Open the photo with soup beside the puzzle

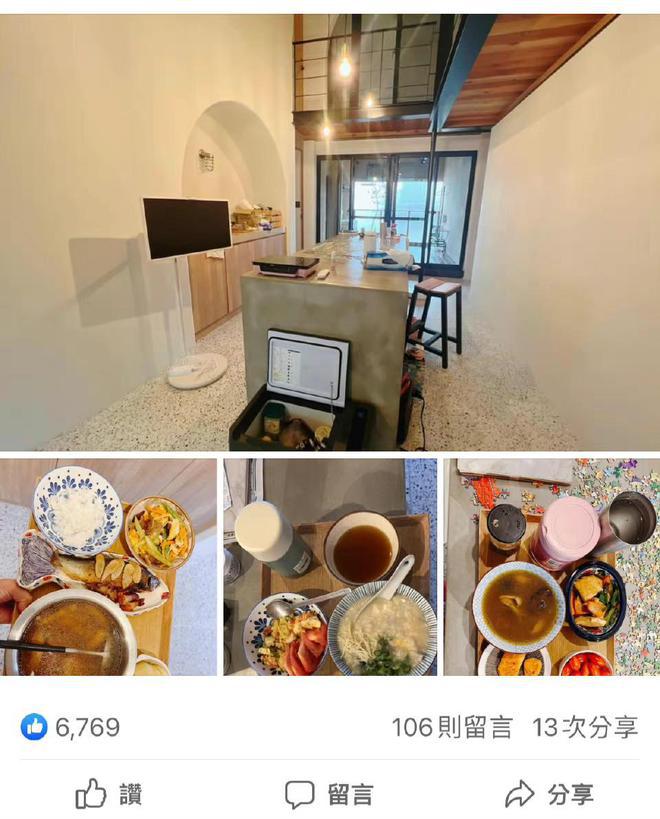[x=552, y=567]
